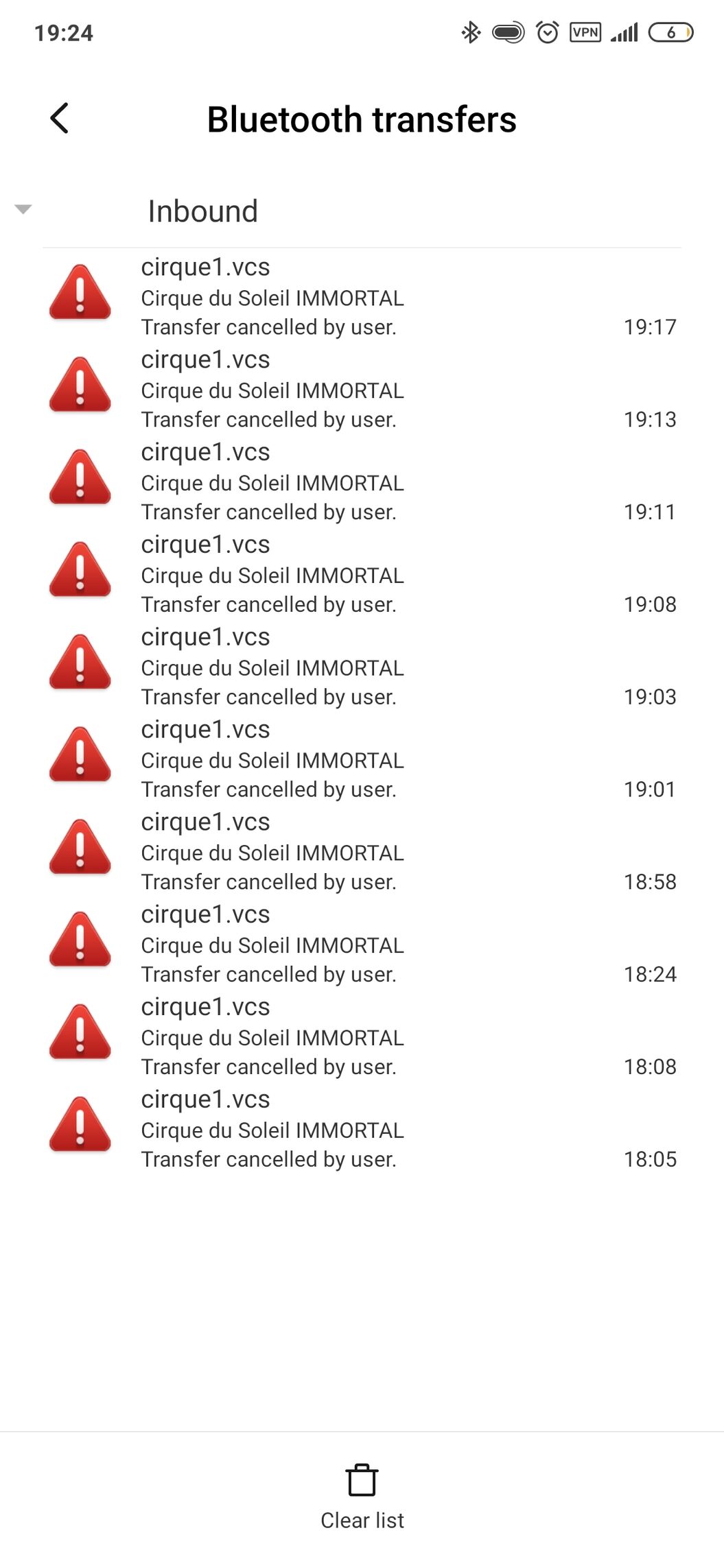View the oldest transfer at 18:05
724x1568 pixels.
[x=362, y=1130]
